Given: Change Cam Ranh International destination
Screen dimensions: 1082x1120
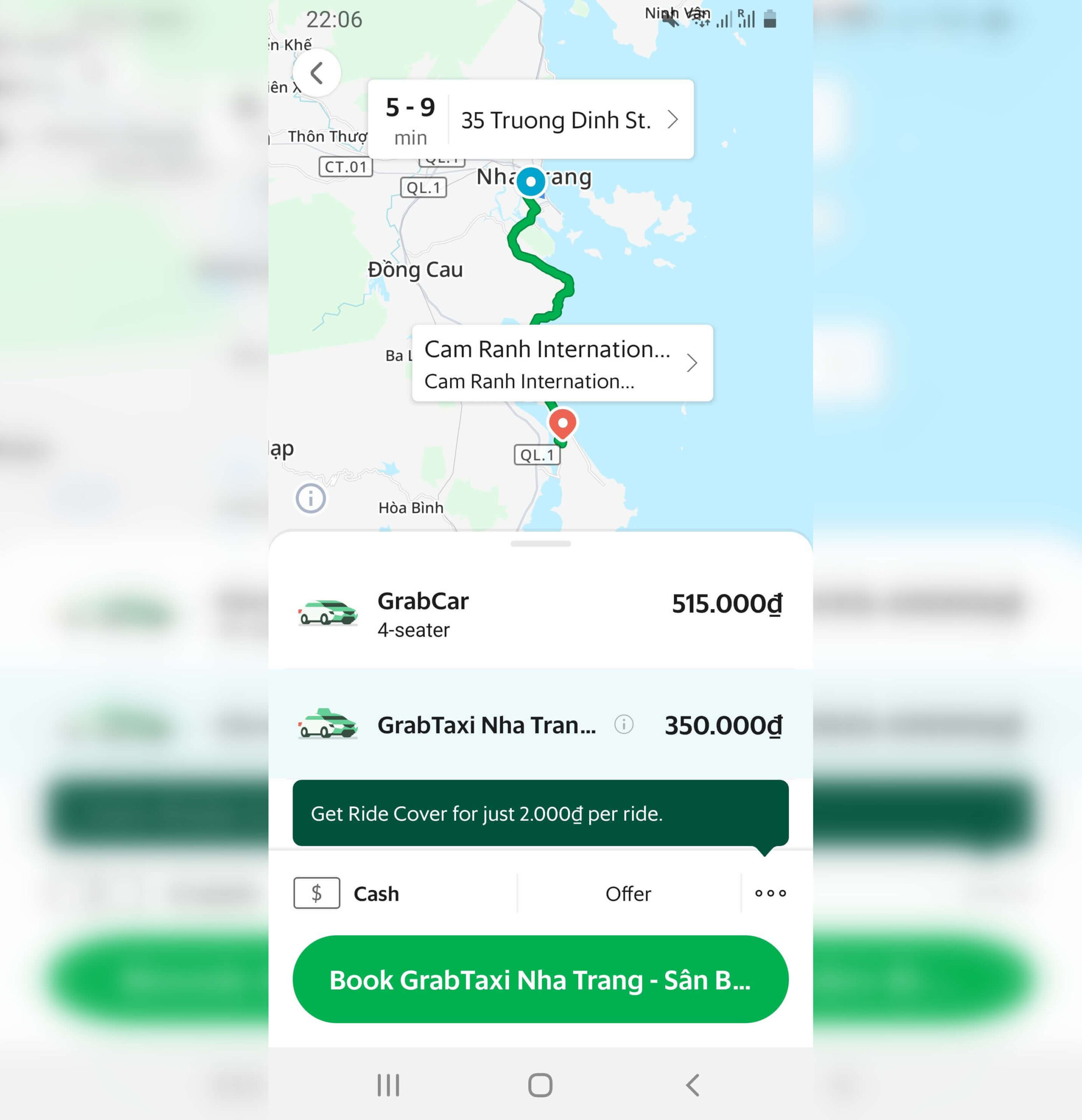Looking at the screenshot, I should (x=562, y=364).
